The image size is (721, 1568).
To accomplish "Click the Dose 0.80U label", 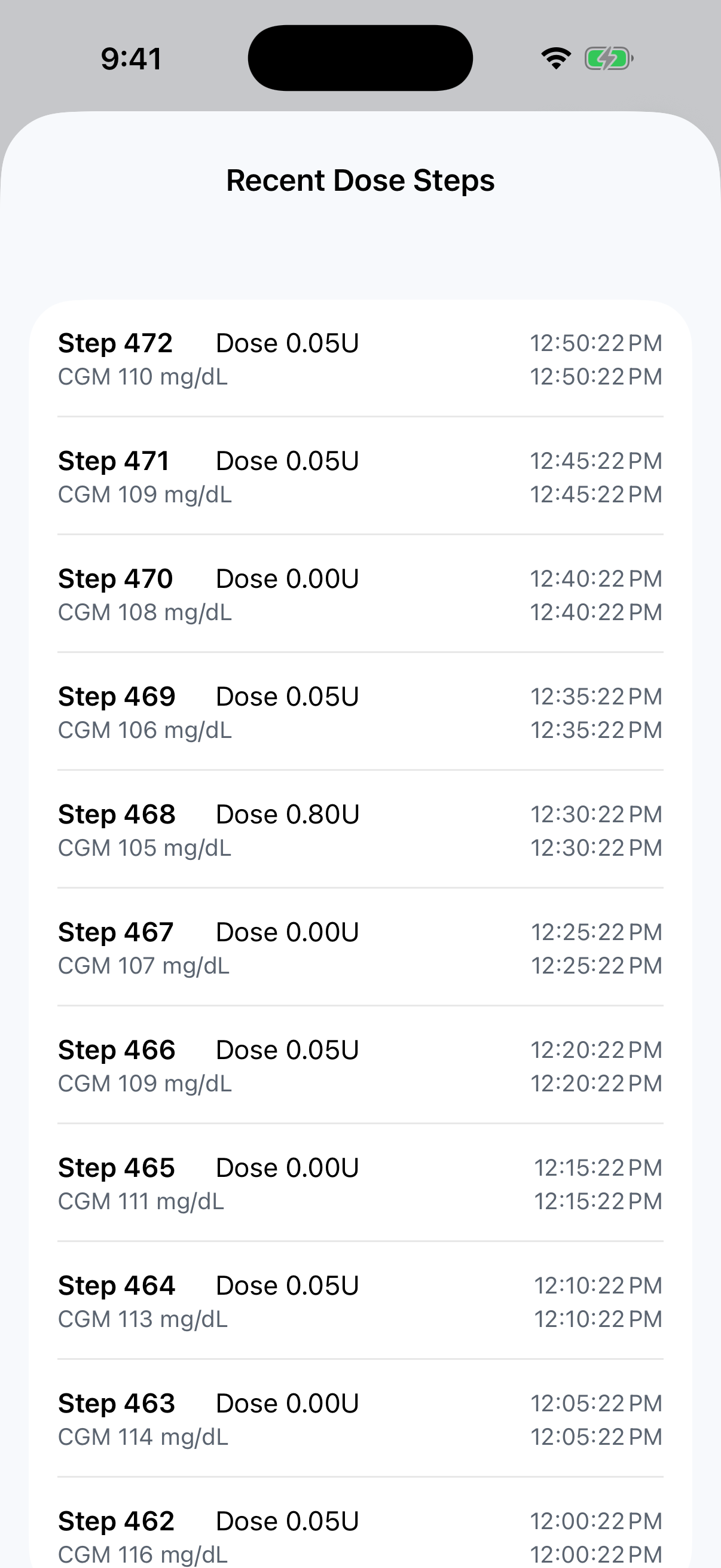I will [286, 813].
